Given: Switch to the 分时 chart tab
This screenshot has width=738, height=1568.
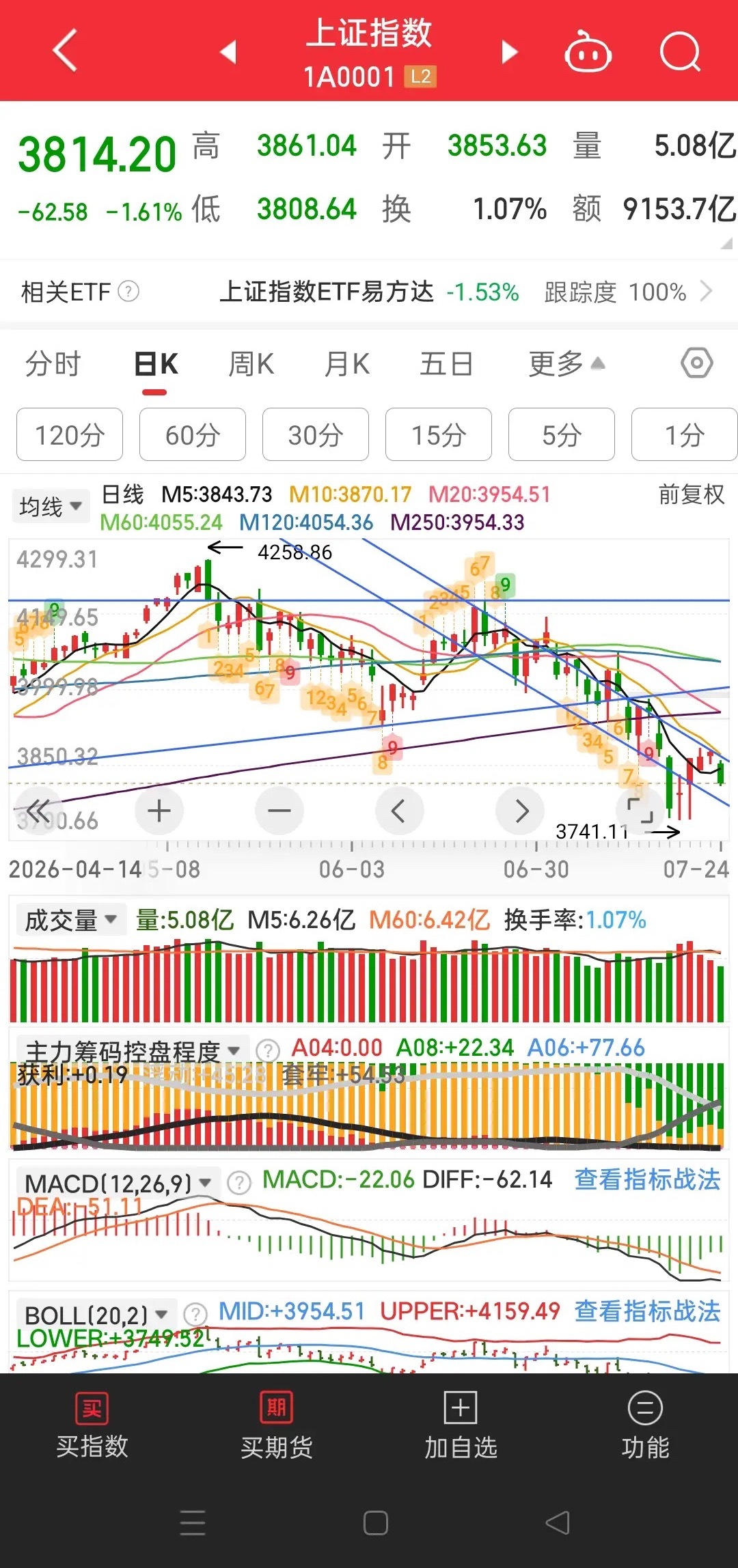Looking at the screenshot, I should point(53,364).
